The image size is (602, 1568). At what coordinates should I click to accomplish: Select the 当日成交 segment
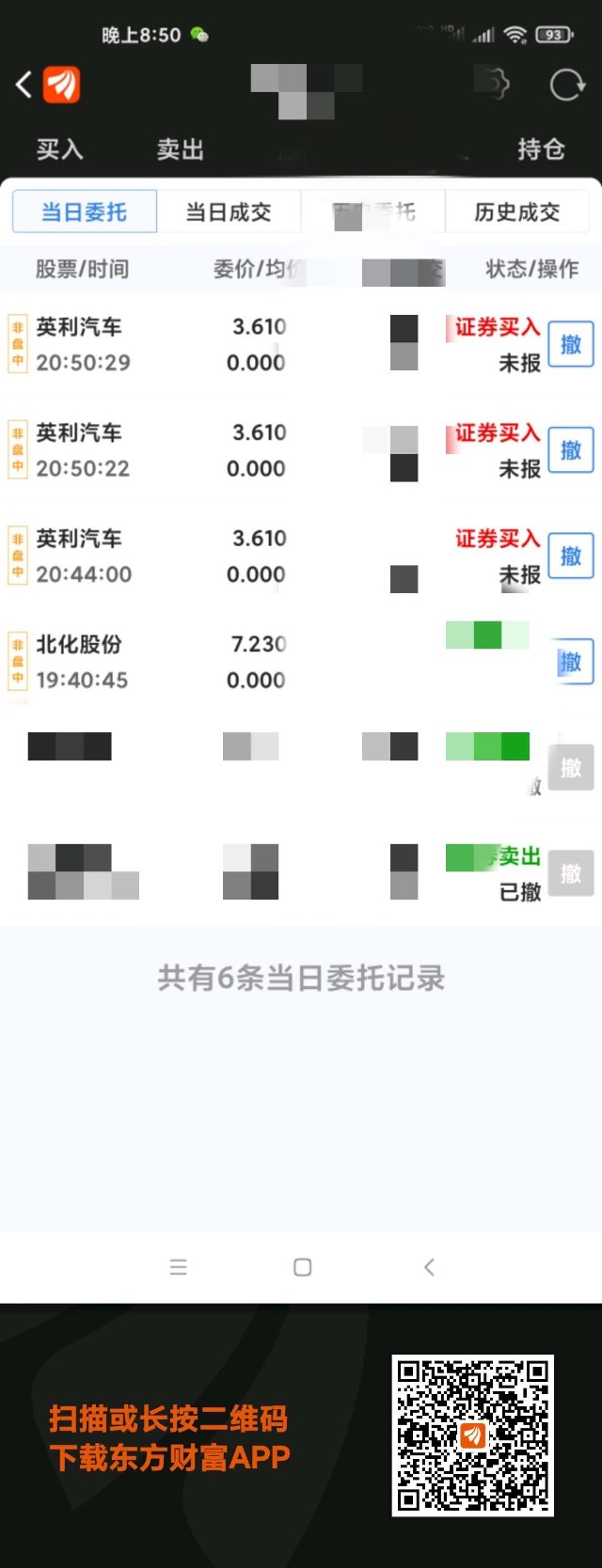click(229, 212)
